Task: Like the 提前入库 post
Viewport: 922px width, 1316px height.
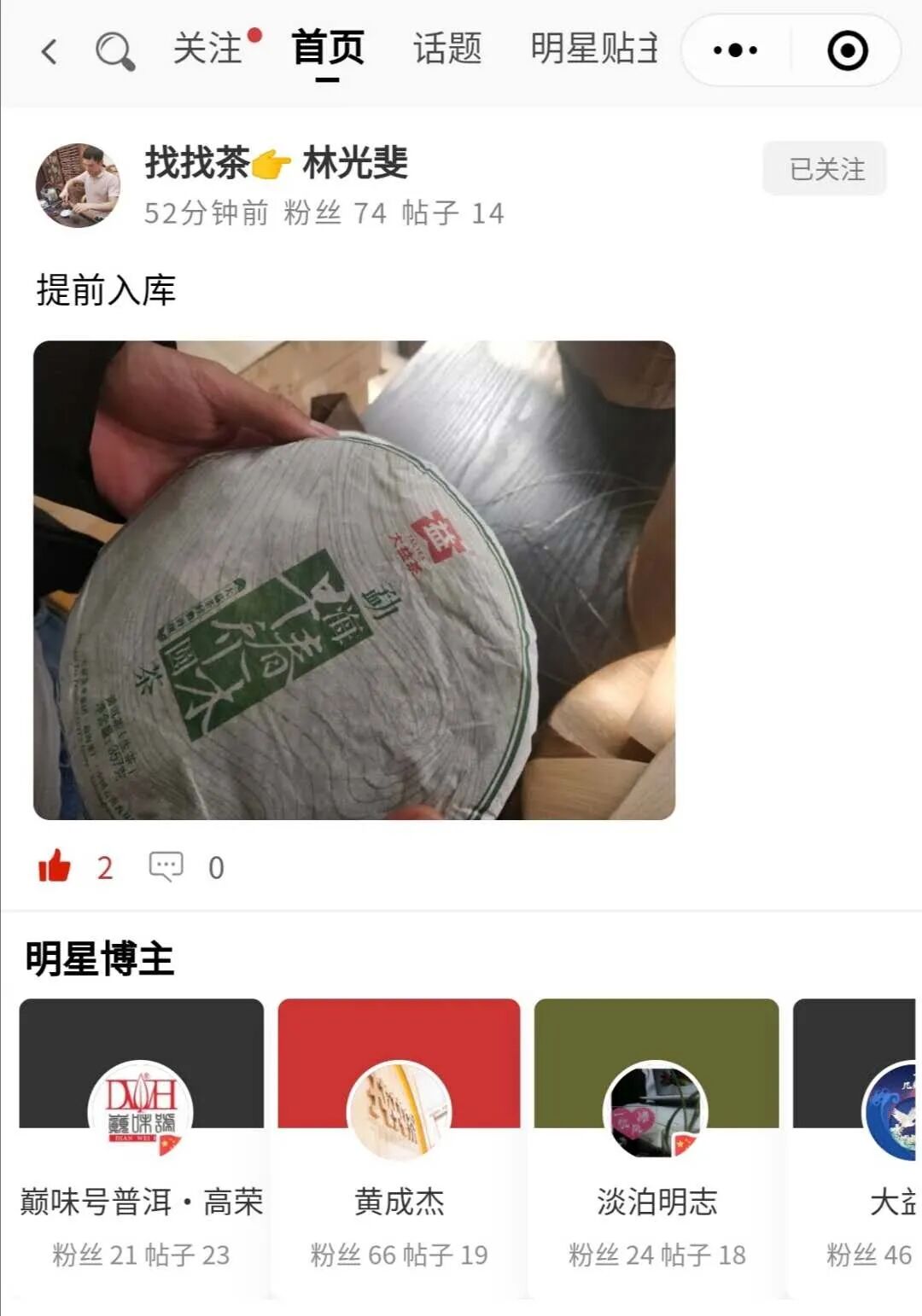Action: point(55,866)
